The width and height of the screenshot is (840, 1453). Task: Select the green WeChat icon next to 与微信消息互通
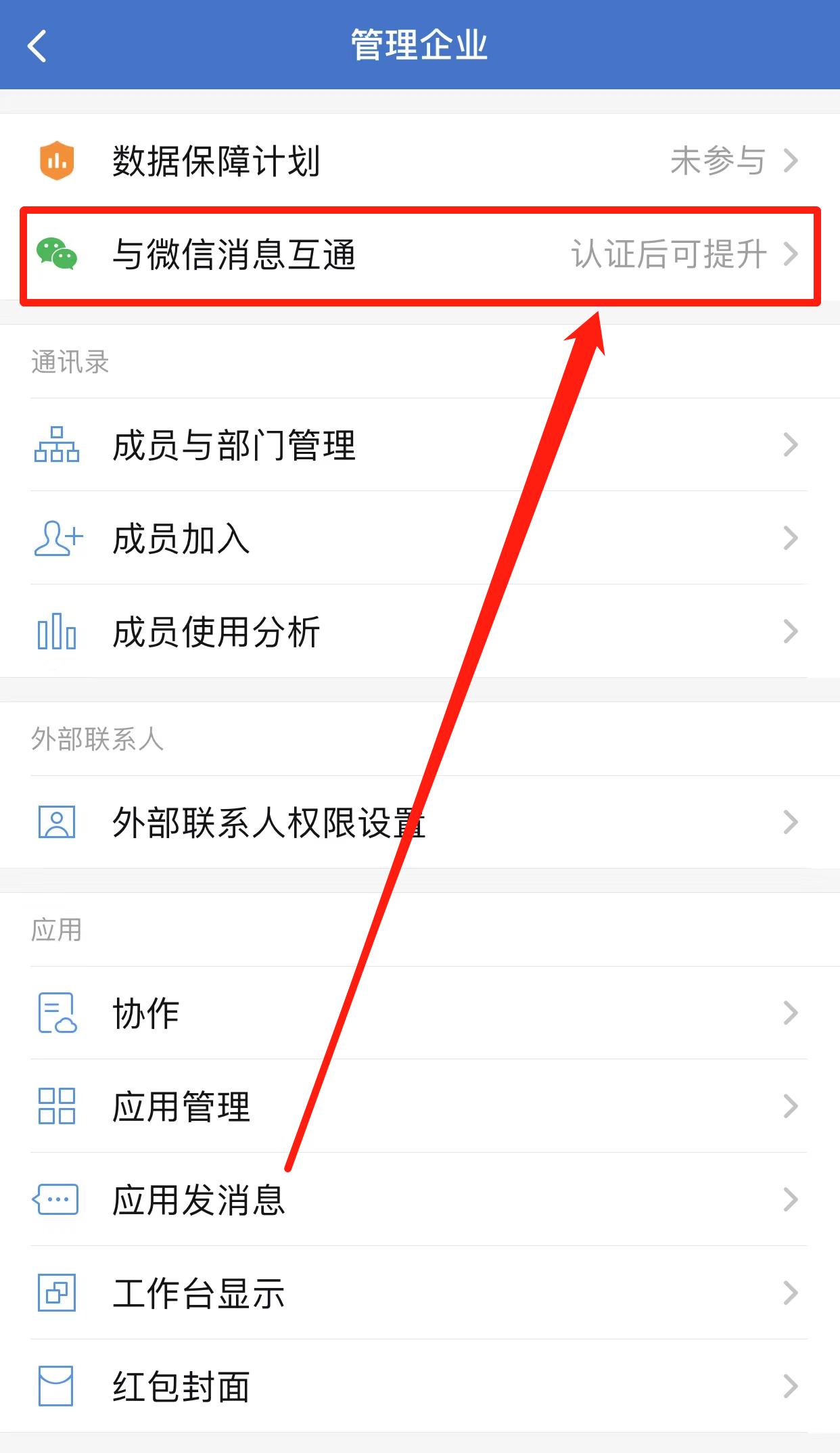coord(57,255)
